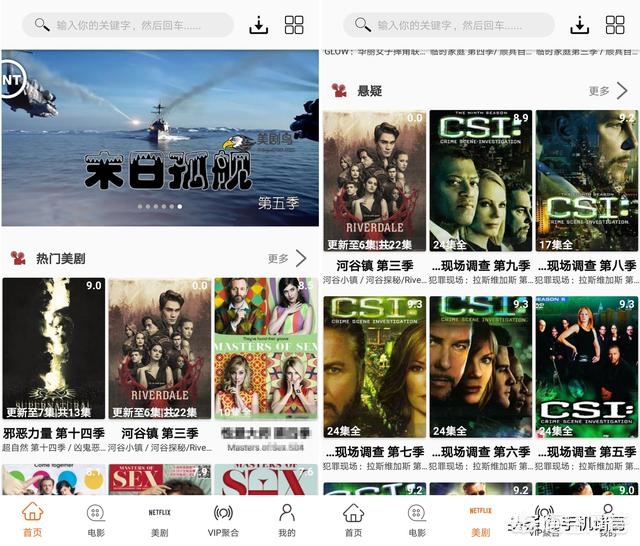Open CSI 现场调查 第八季
The image size is (640, 546).
(587, 180)
